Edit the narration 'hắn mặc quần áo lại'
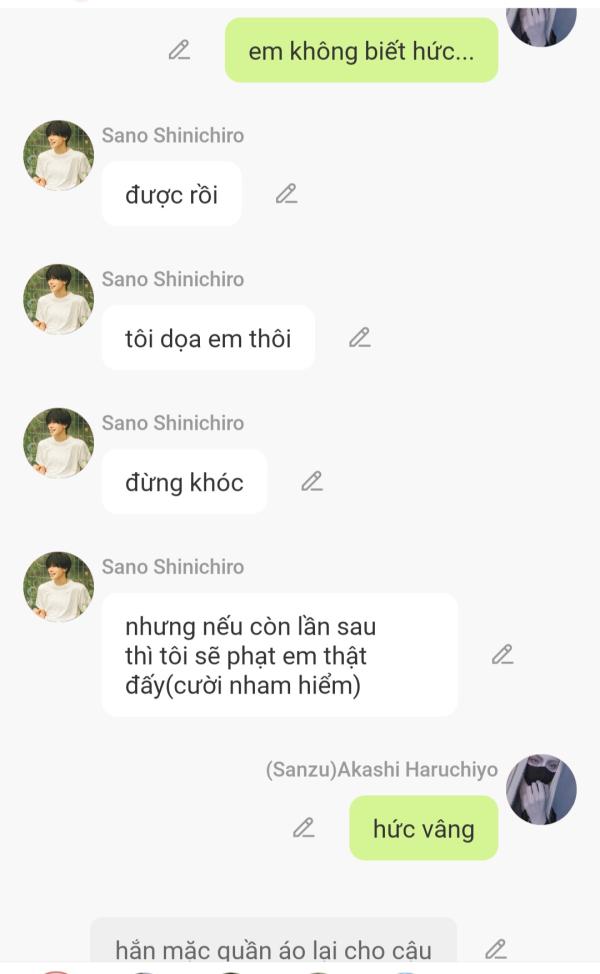This screenshot has height=974, width=600. tap(496, 949)
